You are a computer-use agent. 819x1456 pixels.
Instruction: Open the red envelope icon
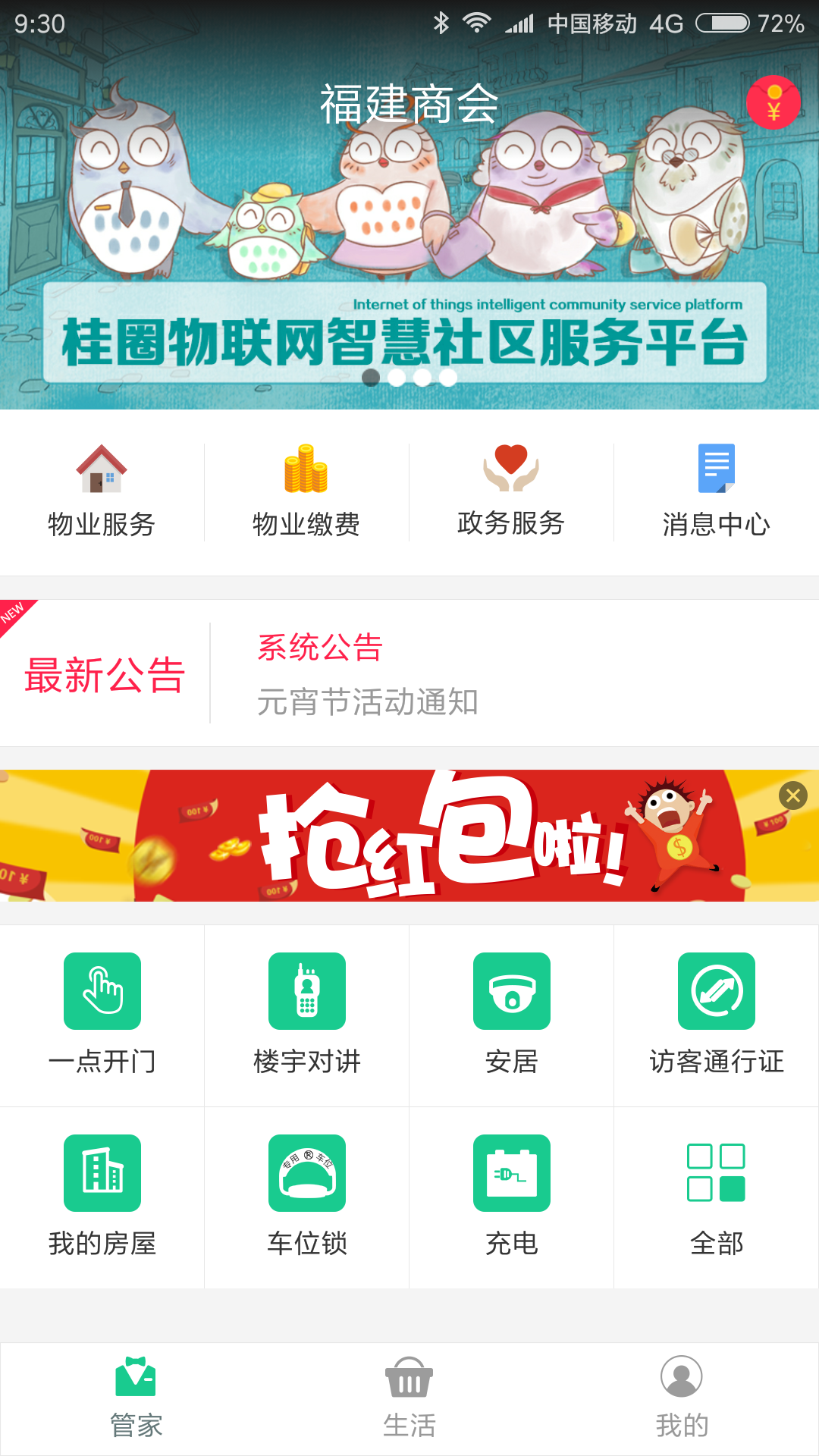(773, 103)
